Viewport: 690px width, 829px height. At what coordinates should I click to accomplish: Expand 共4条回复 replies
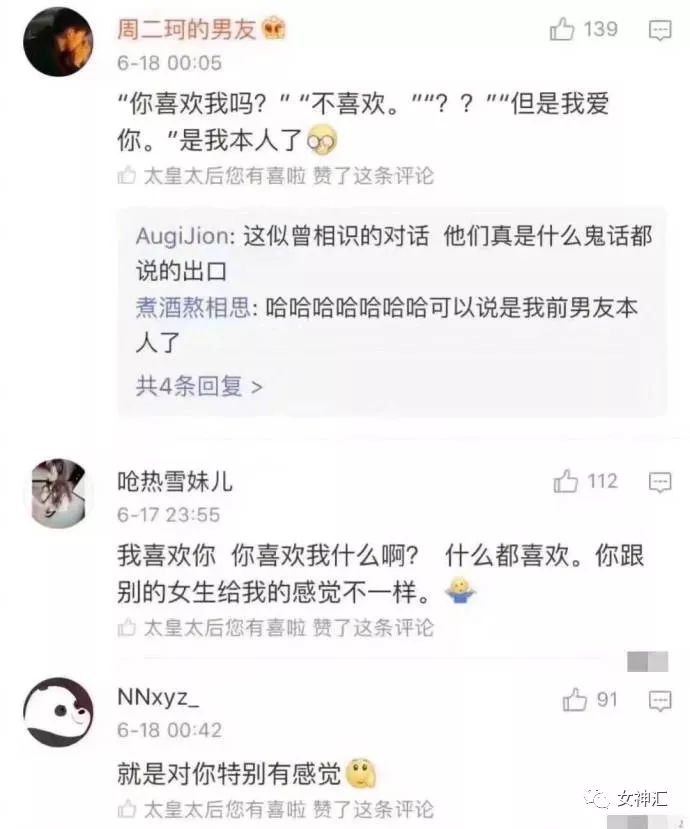[199, 385]
